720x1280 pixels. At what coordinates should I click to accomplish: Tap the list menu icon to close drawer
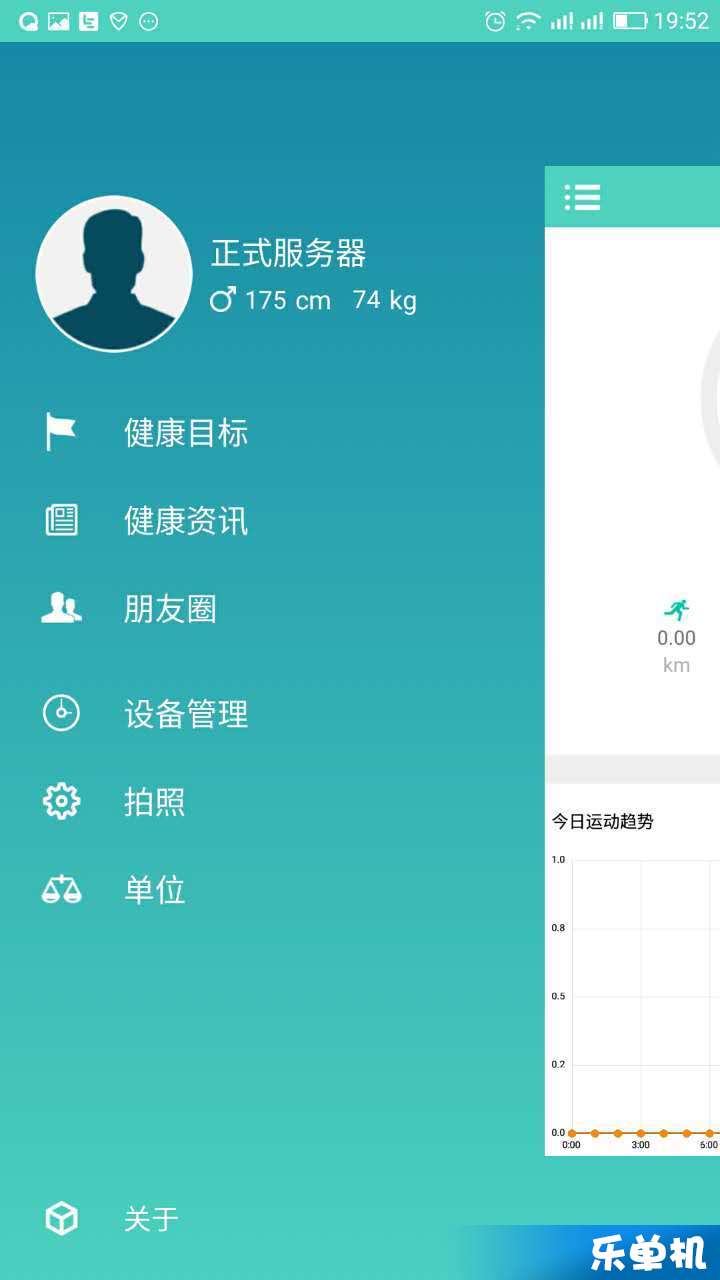click(582, 197)
